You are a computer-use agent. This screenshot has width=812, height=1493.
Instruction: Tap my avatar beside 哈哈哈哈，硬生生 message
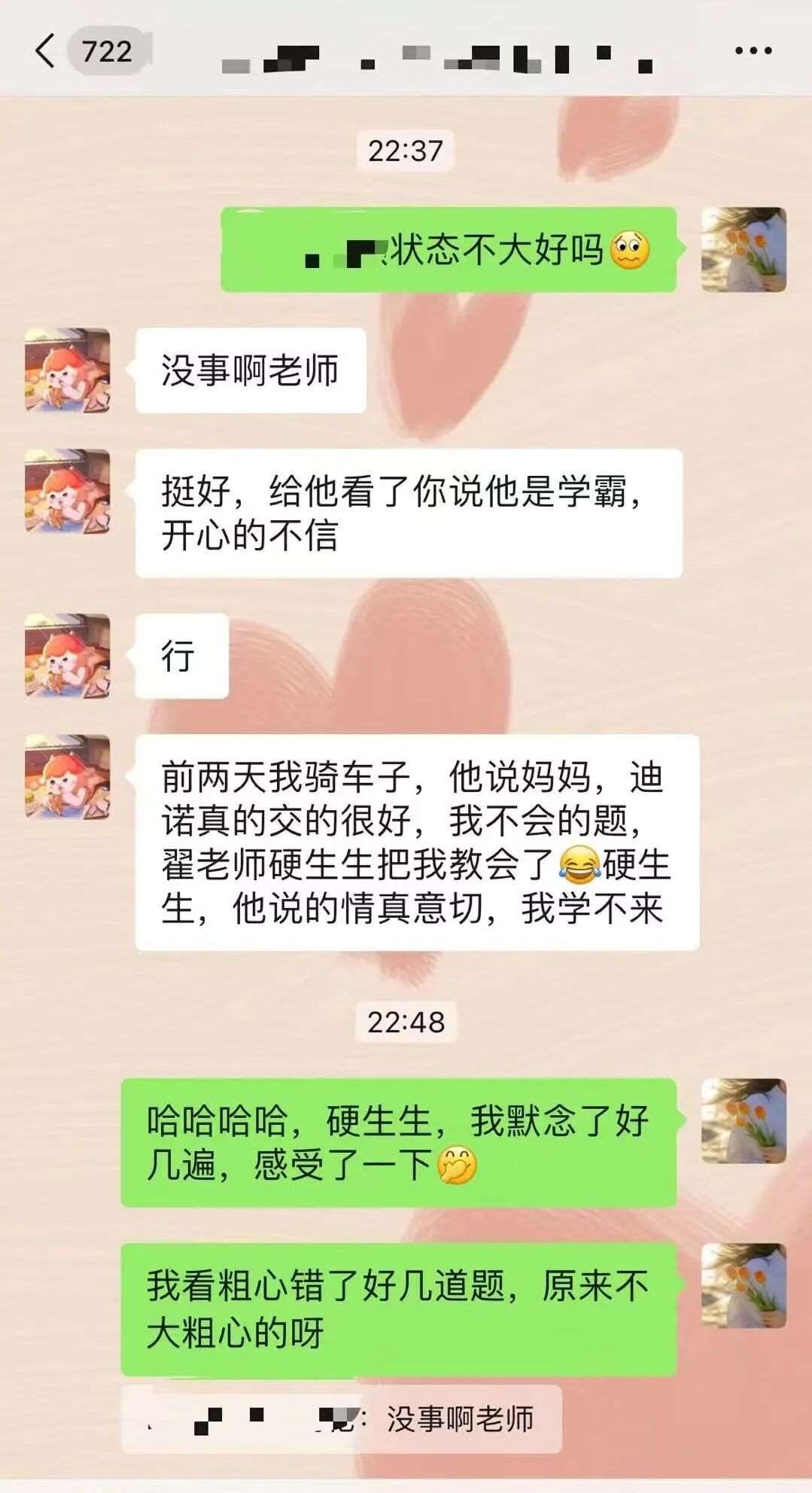pyautogui.click(x=744, y=1120)
